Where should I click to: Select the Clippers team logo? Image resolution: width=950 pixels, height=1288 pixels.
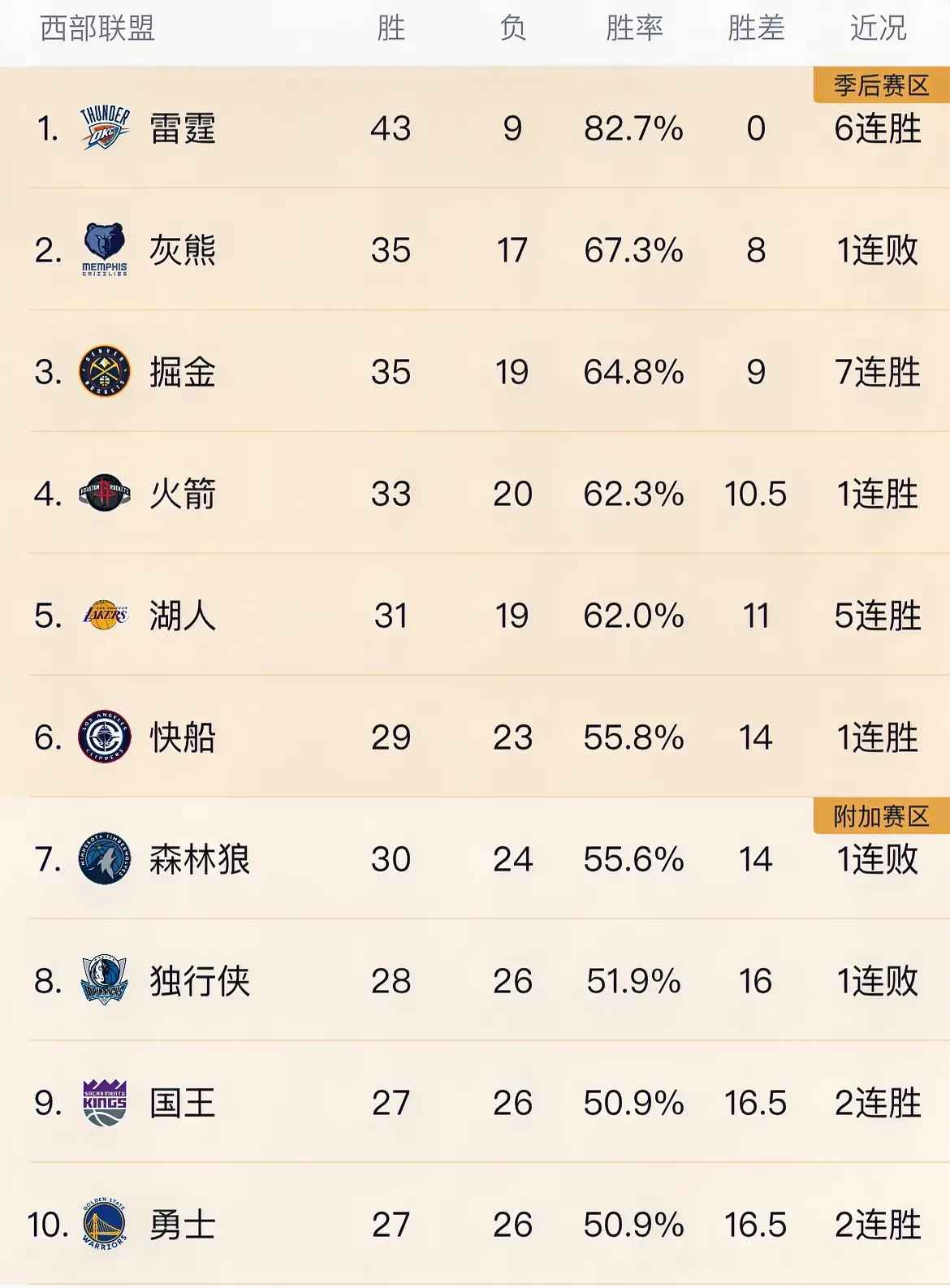102,737
